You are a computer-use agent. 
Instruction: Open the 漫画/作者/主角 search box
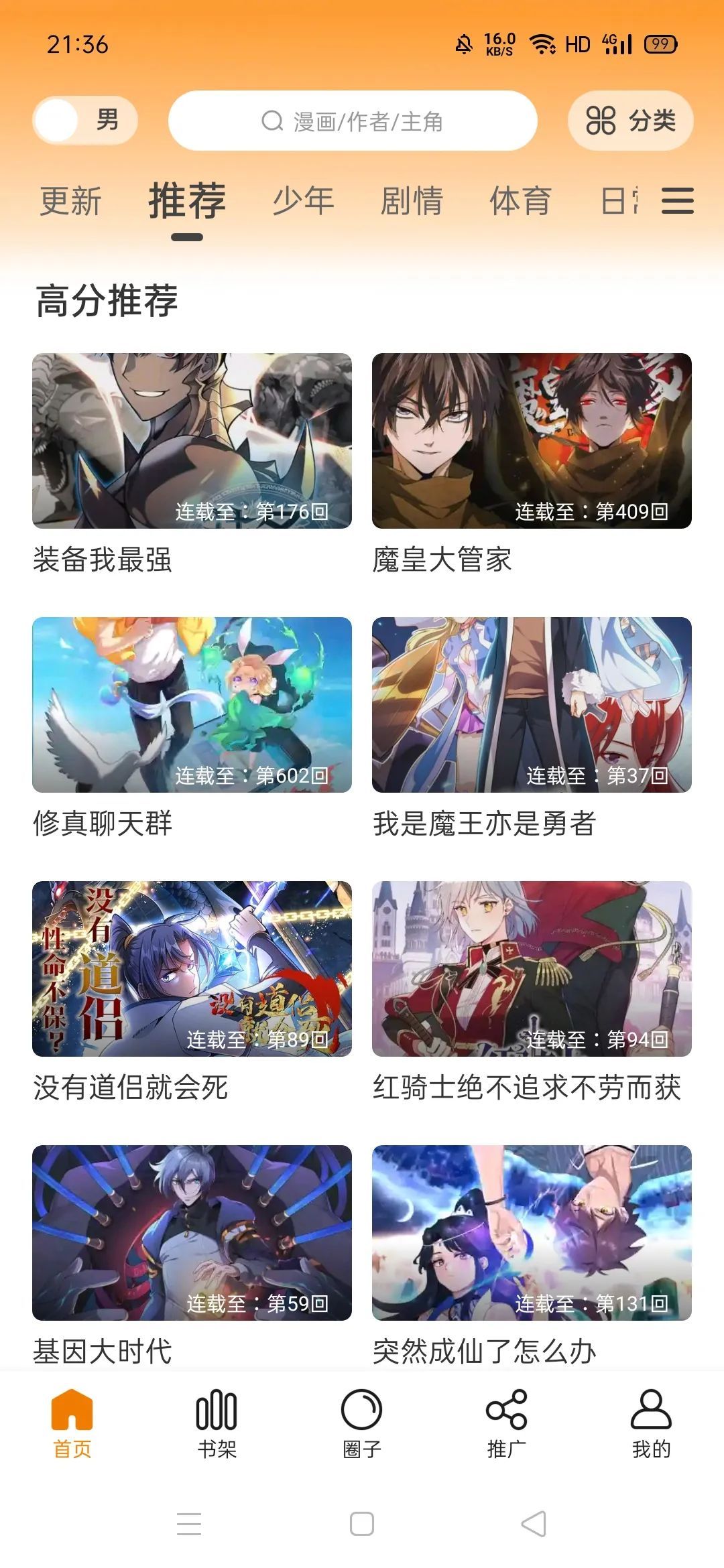(x=353, y=121)
